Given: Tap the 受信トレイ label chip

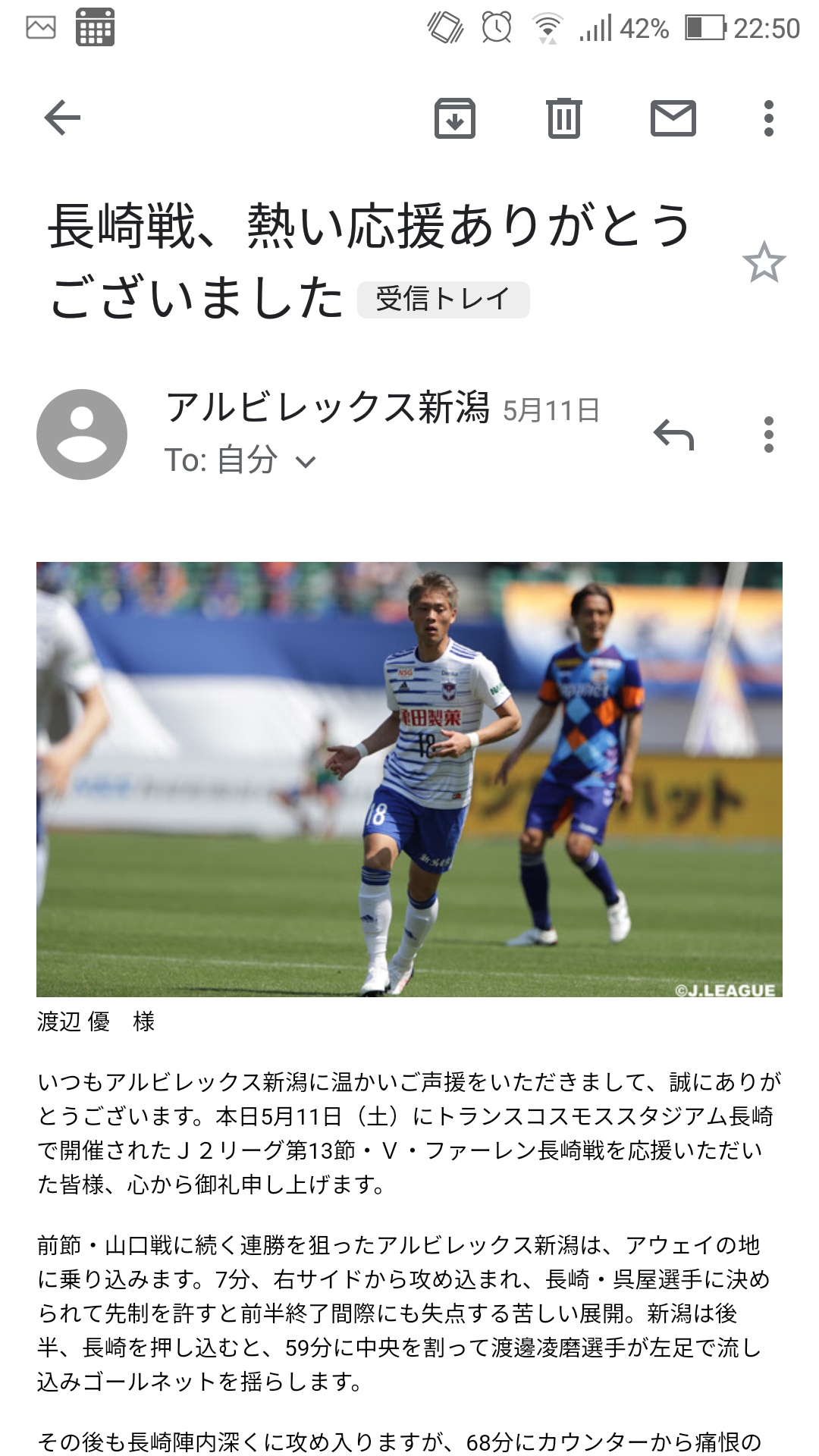Looking at the screenshot, I should 443,299.
